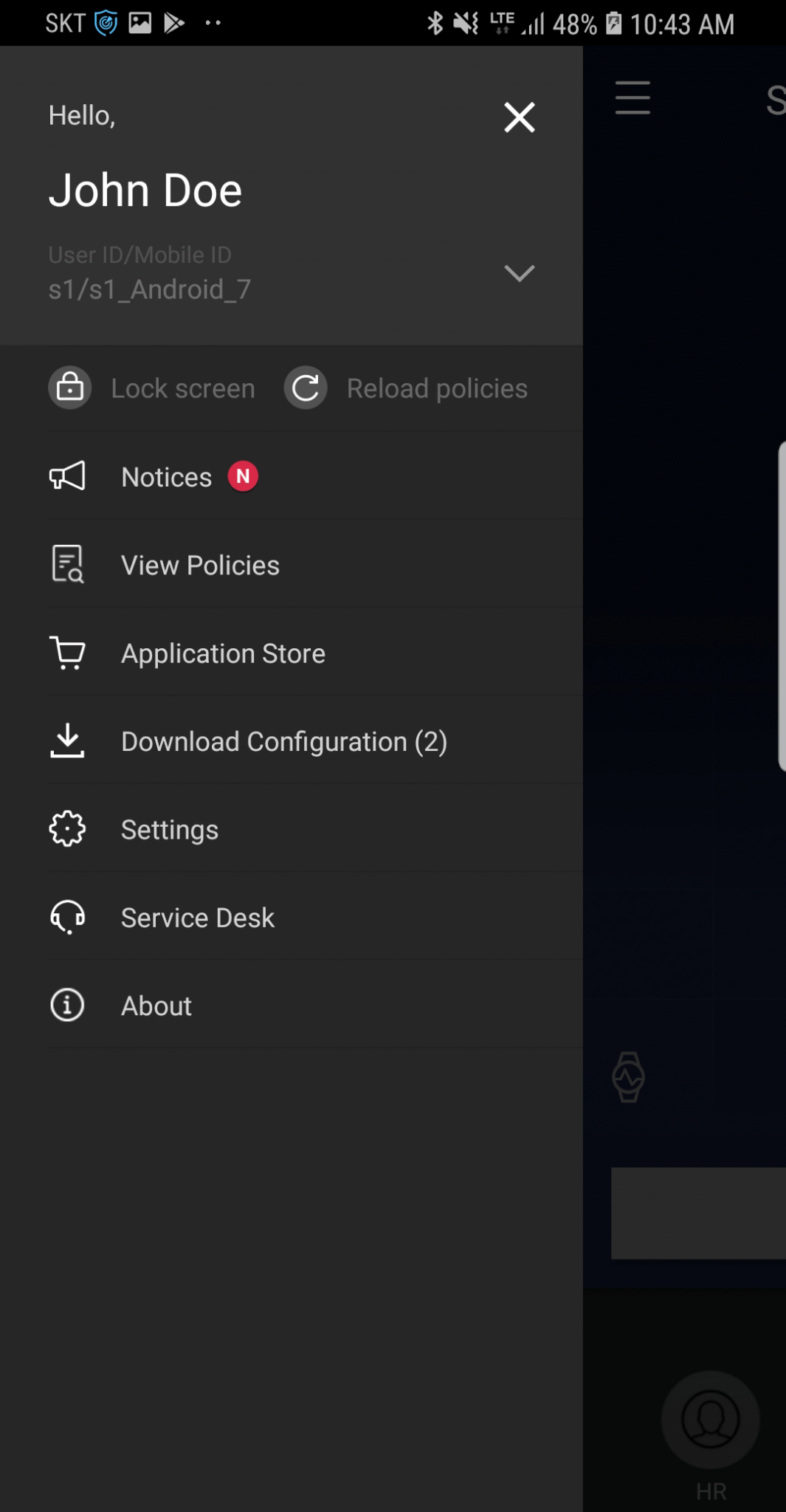Select the user ID s1/s1_Android_7 text
The height and width of the screenshot is (1512, 786).
click(x=149, y=289)
